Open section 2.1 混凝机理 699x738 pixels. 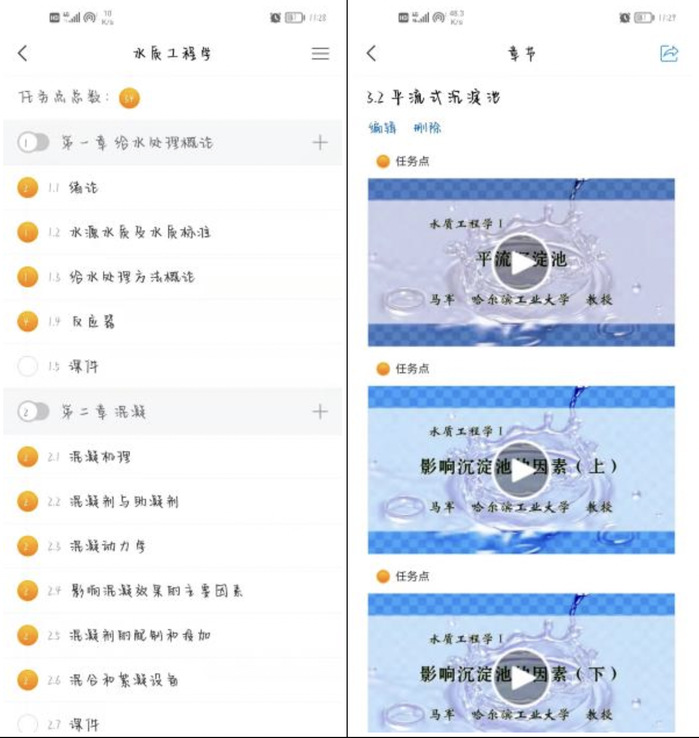coord(100,457)
